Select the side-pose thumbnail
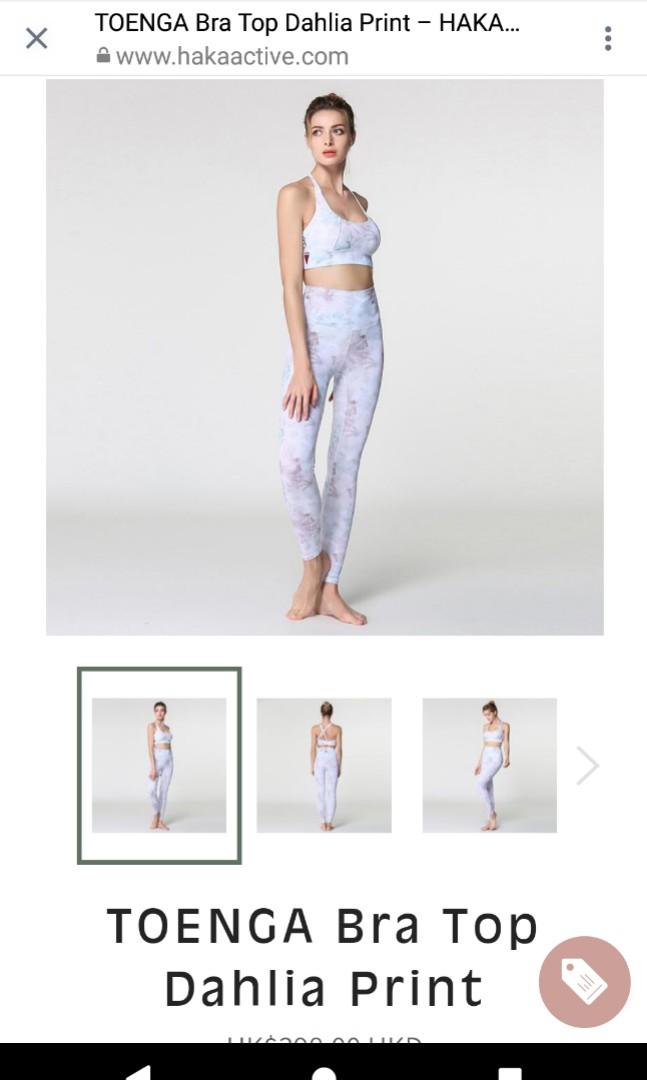Screen dimensions: 647x1080 point(489,765)
